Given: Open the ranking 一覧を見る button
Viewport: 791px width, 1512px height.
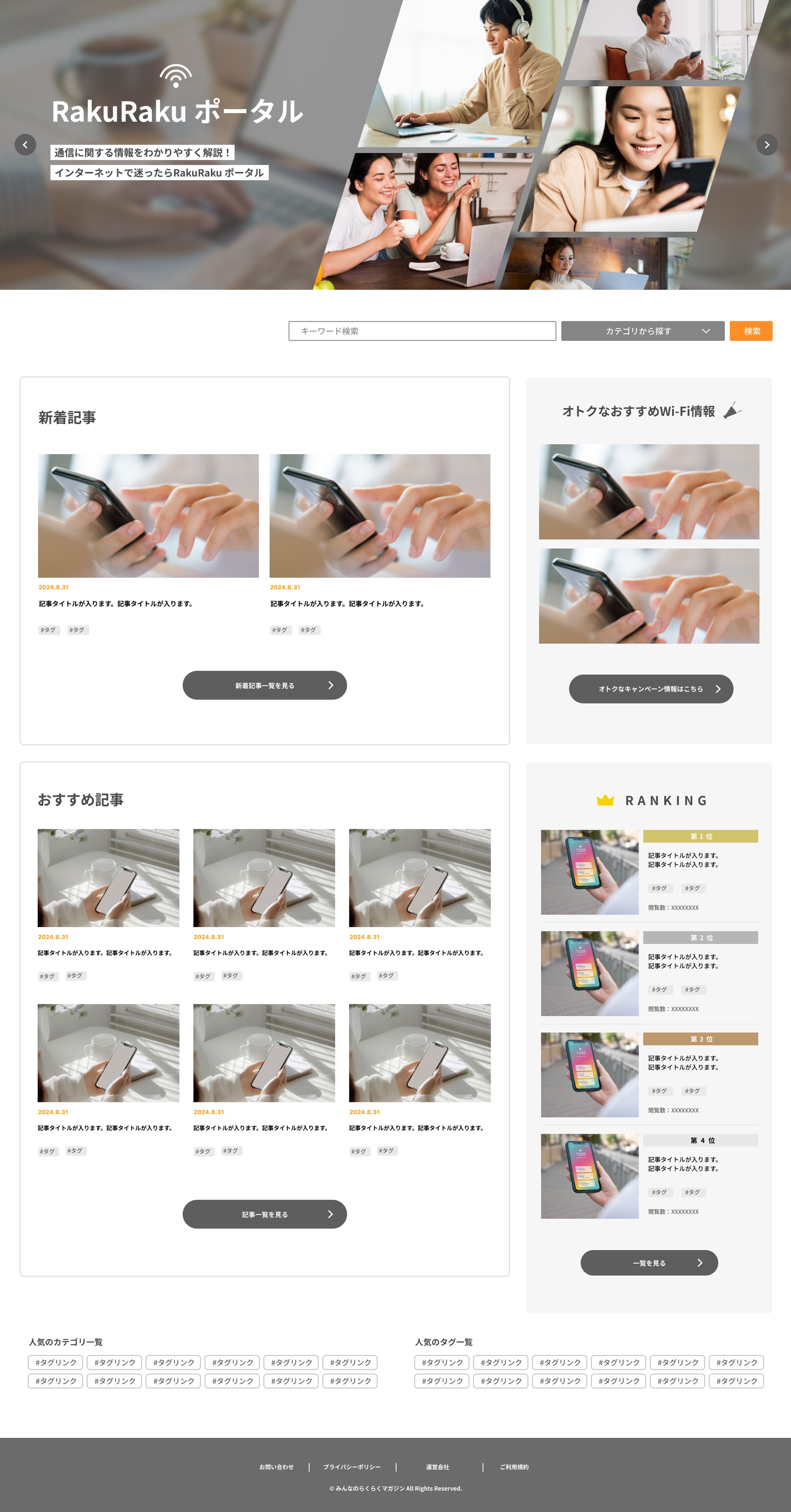Looking at the screenshot, I should coord(649,1263).
